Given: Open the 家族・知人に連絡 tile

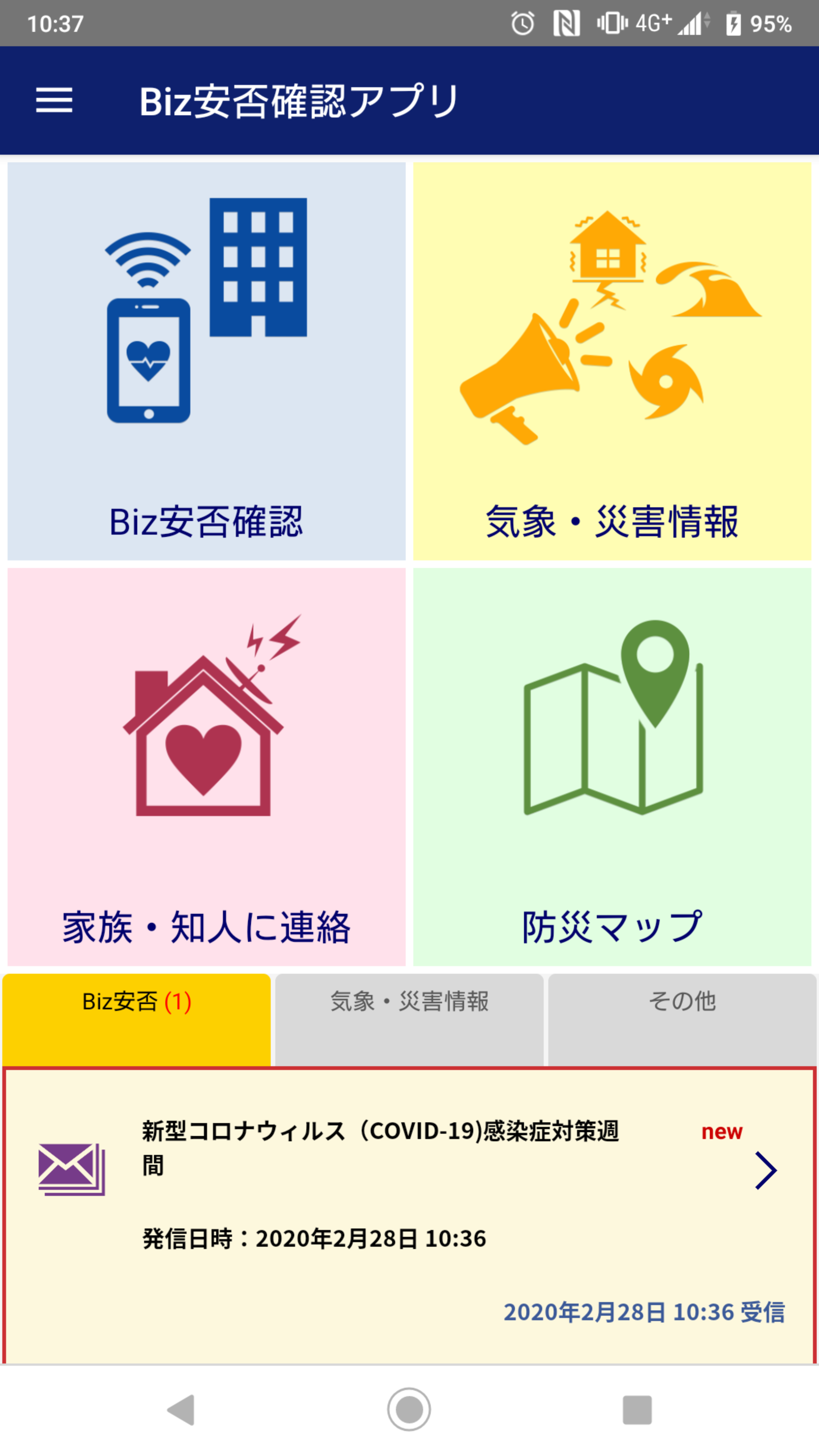Looking at the screenshot, I should tap(206, 767).
